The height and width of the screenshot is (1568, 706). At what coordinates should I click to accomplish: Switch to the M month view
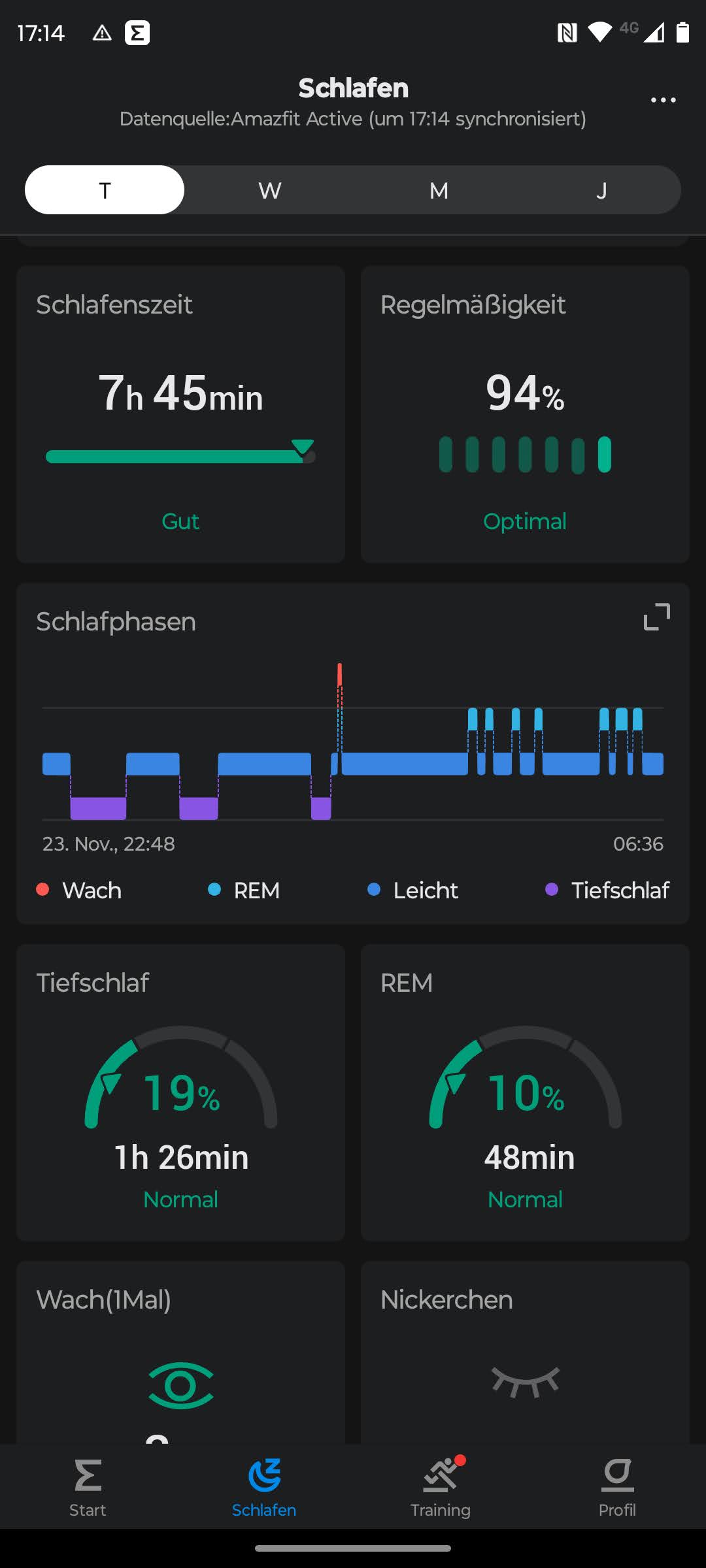439,190
